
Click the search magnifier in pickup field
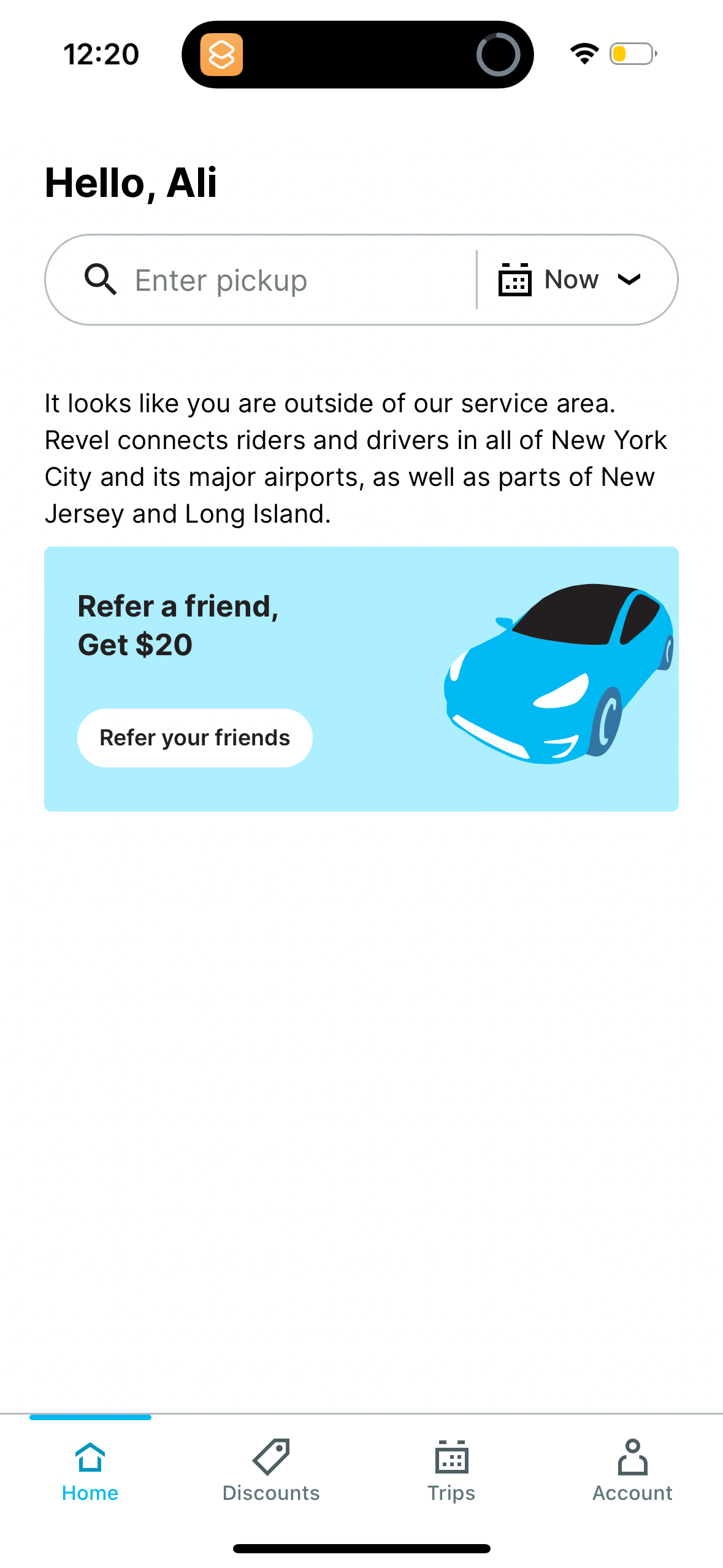click(x=100, y=279)
